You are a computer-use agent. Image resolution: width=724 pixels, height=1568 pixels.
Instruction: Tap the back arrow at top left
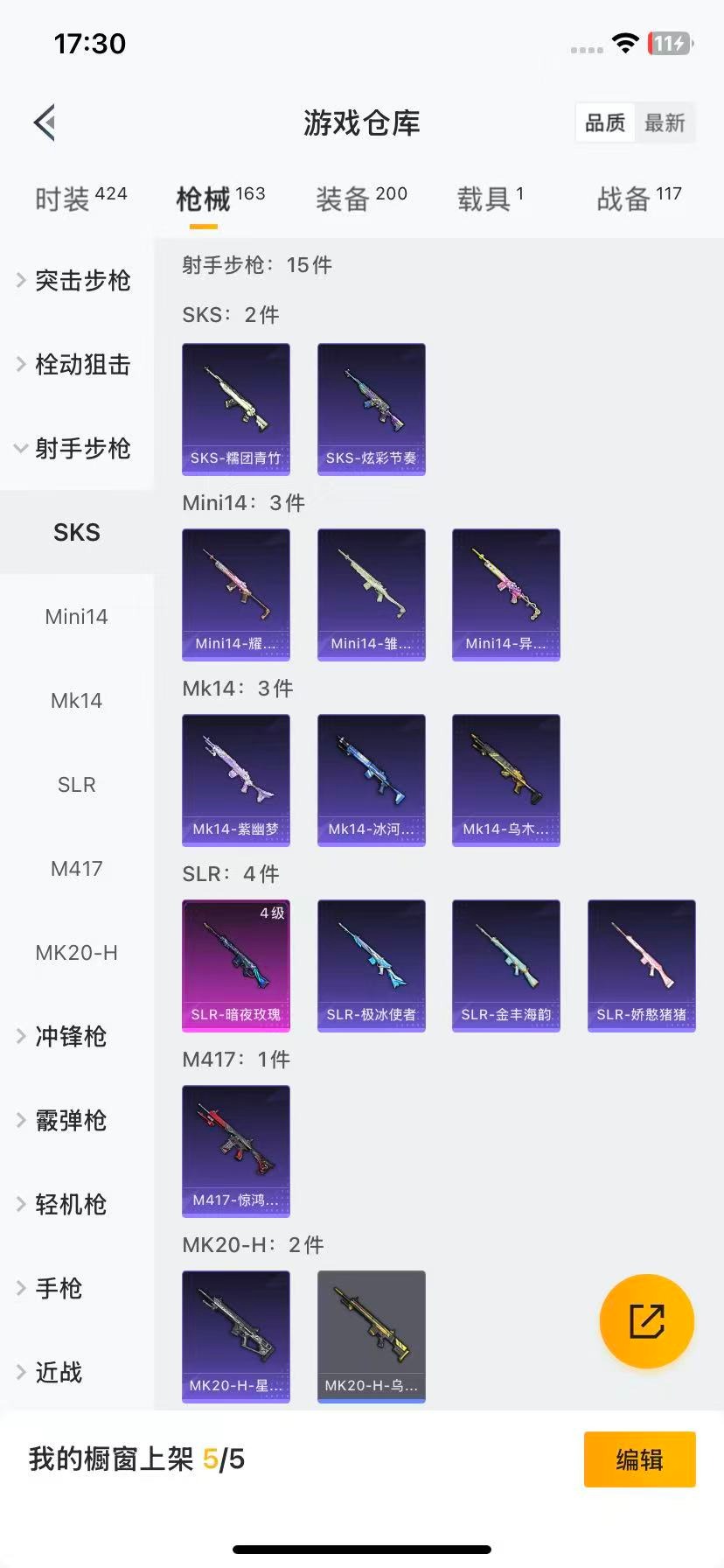(x=44, y=122)
